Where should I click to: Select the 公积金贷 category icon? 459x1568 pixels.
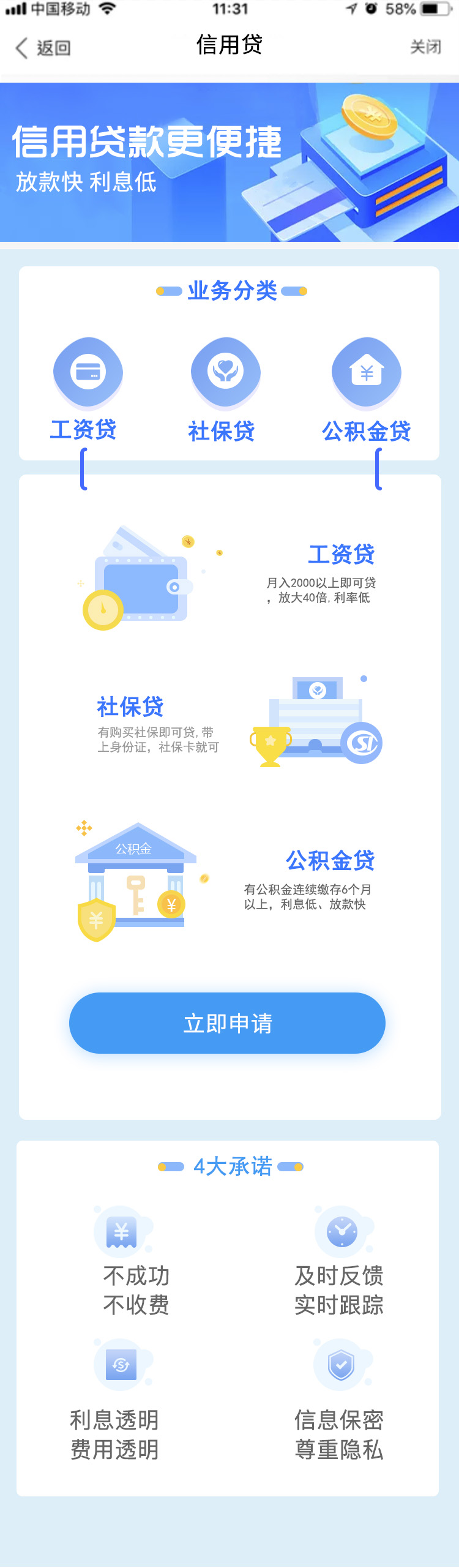366,372
